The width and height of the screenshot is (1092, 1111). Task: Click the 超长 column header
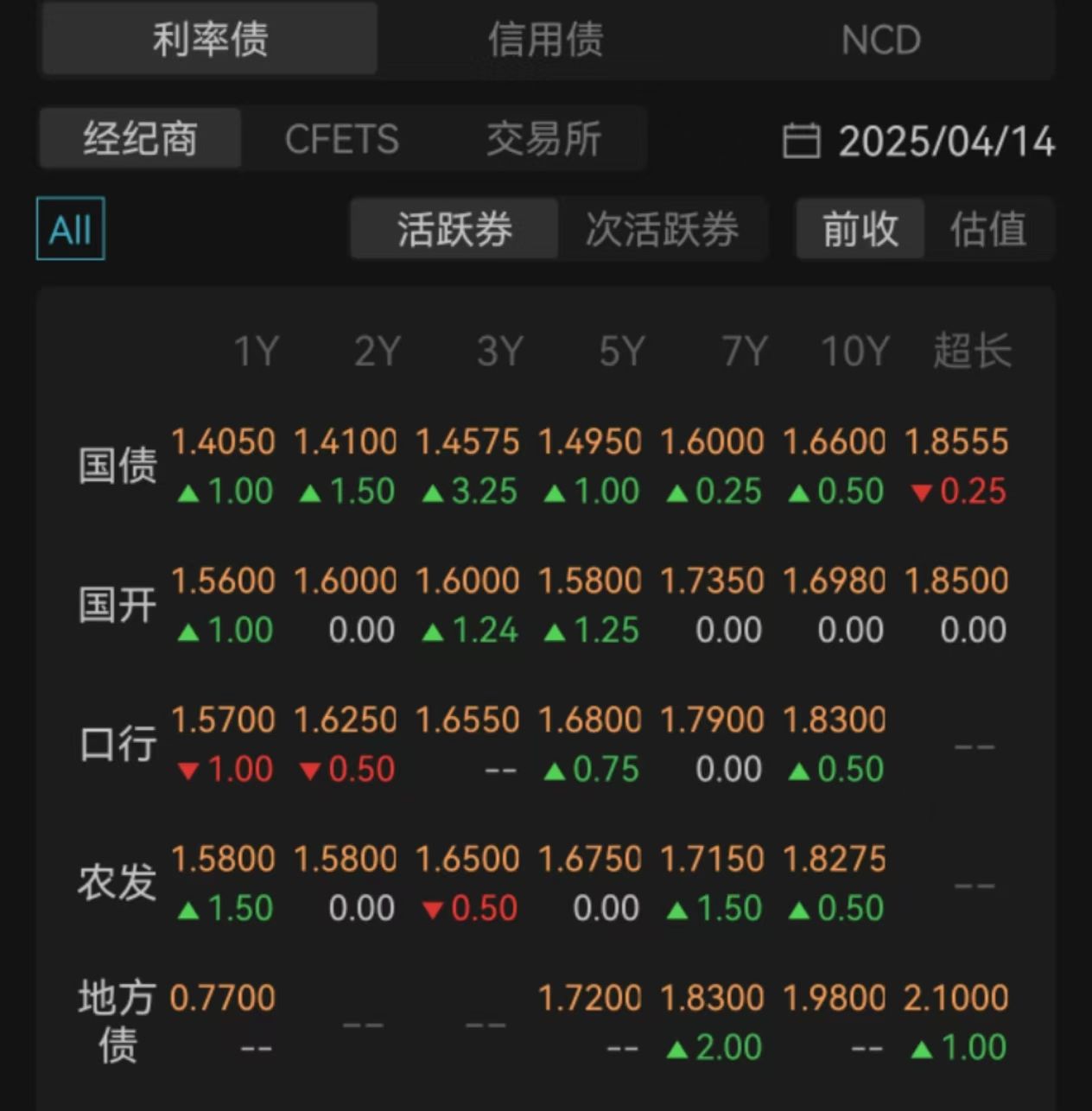click(x=973, y=351)
